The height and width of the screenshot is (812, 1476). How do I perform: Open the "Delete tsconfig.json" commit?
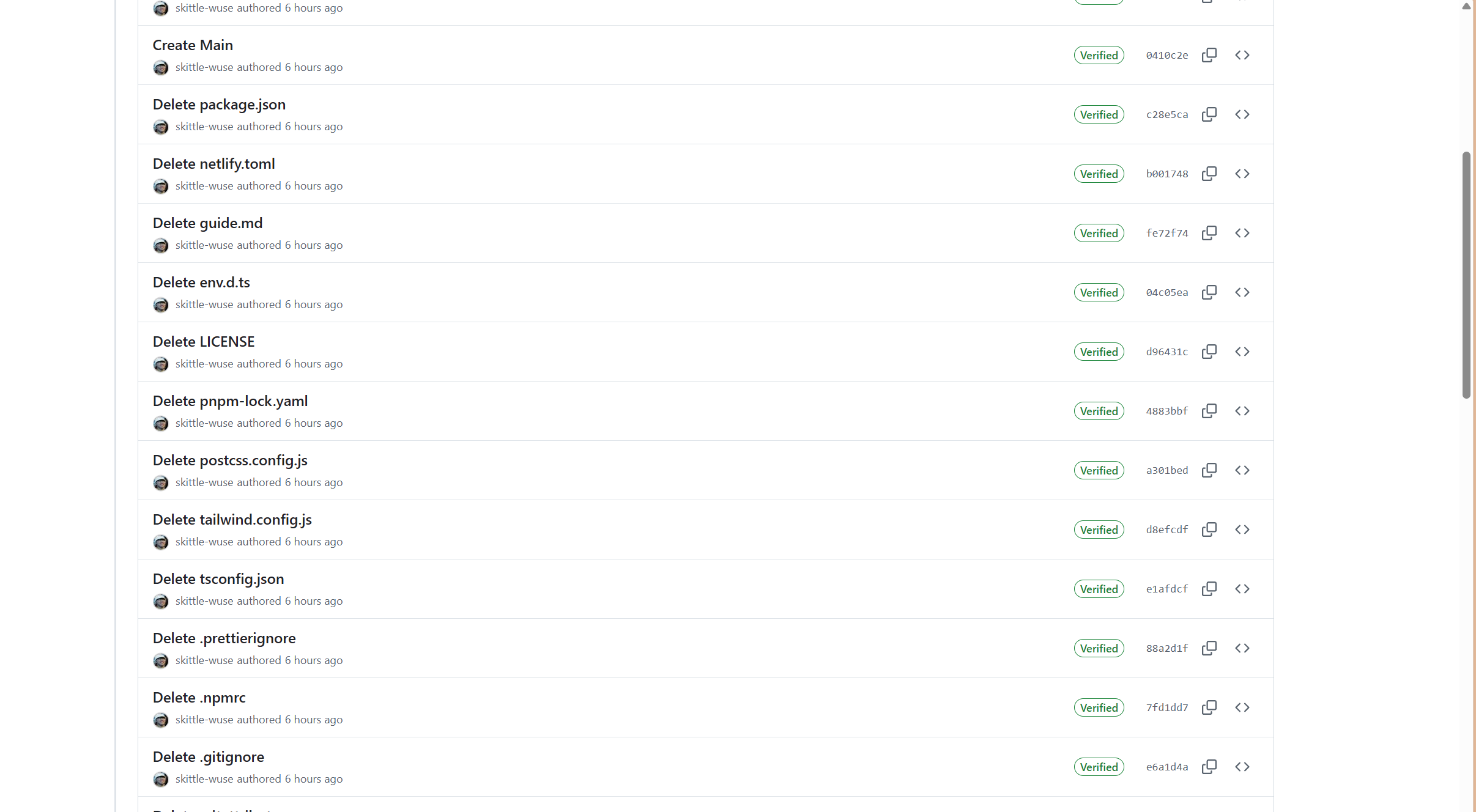[218, 579]
